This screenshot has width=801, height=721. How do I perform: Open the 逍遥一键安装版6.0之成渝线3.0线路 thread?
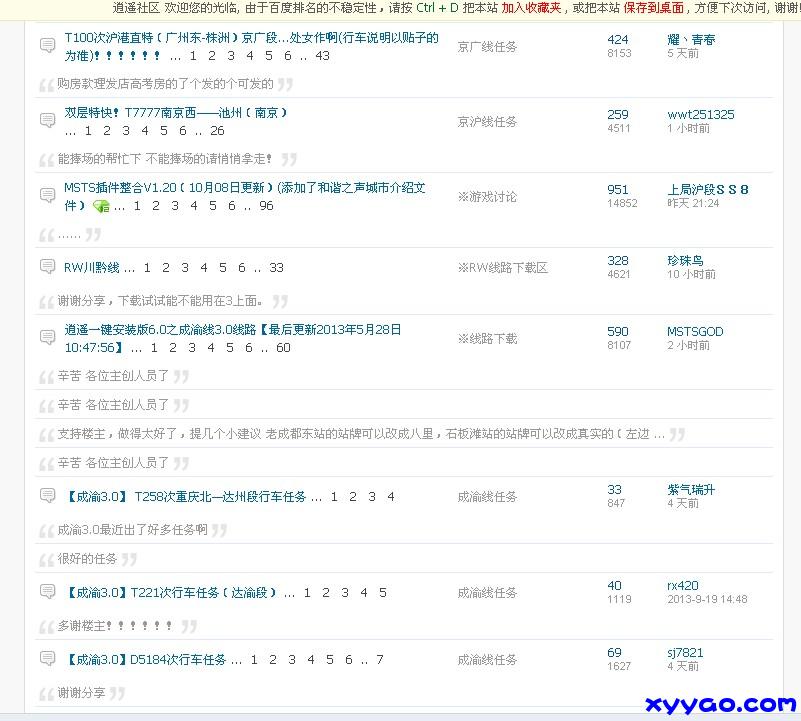click(233, 330)
